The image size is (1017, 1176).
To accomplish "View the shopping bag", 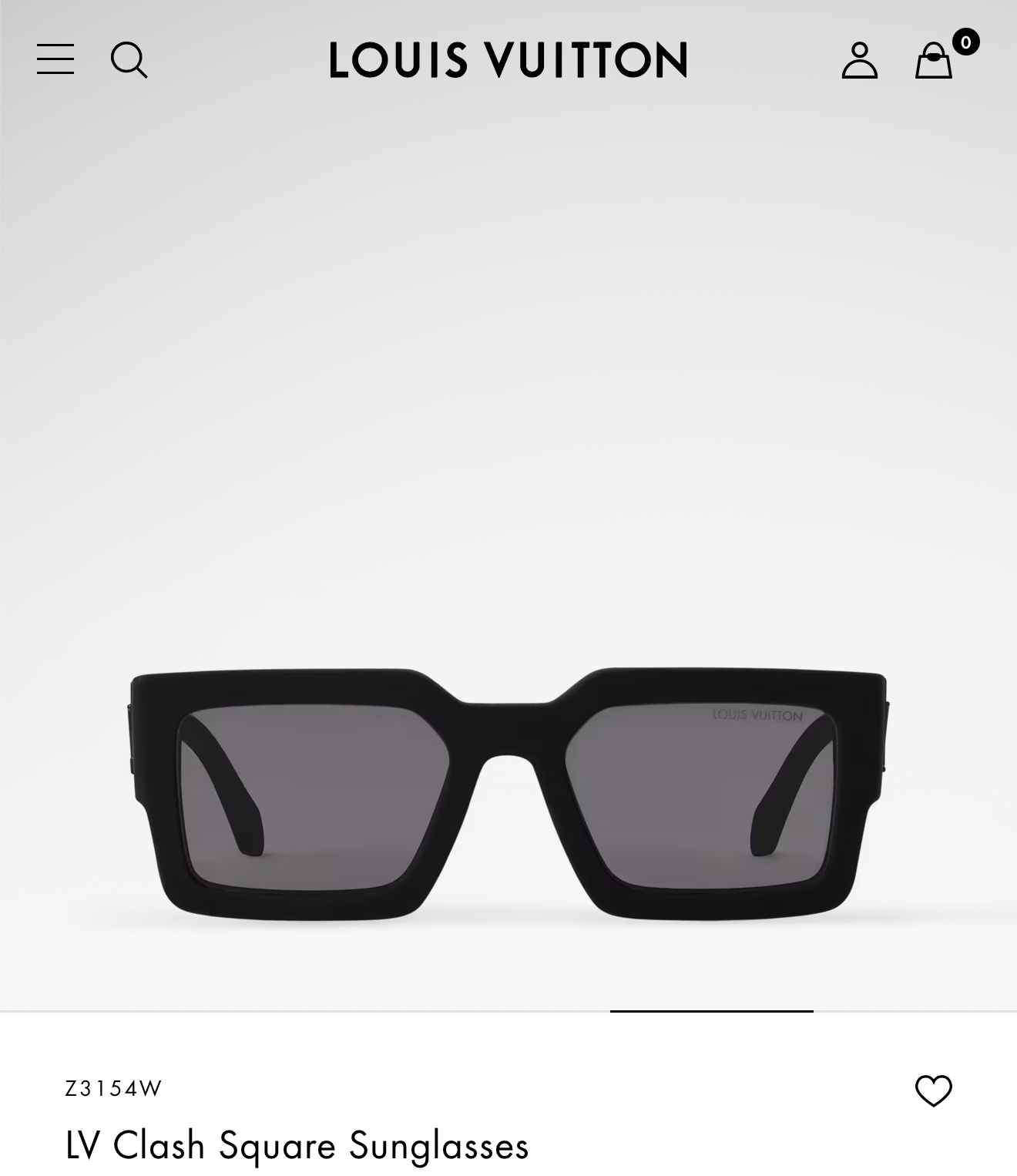I will click(x=934, y=60).
